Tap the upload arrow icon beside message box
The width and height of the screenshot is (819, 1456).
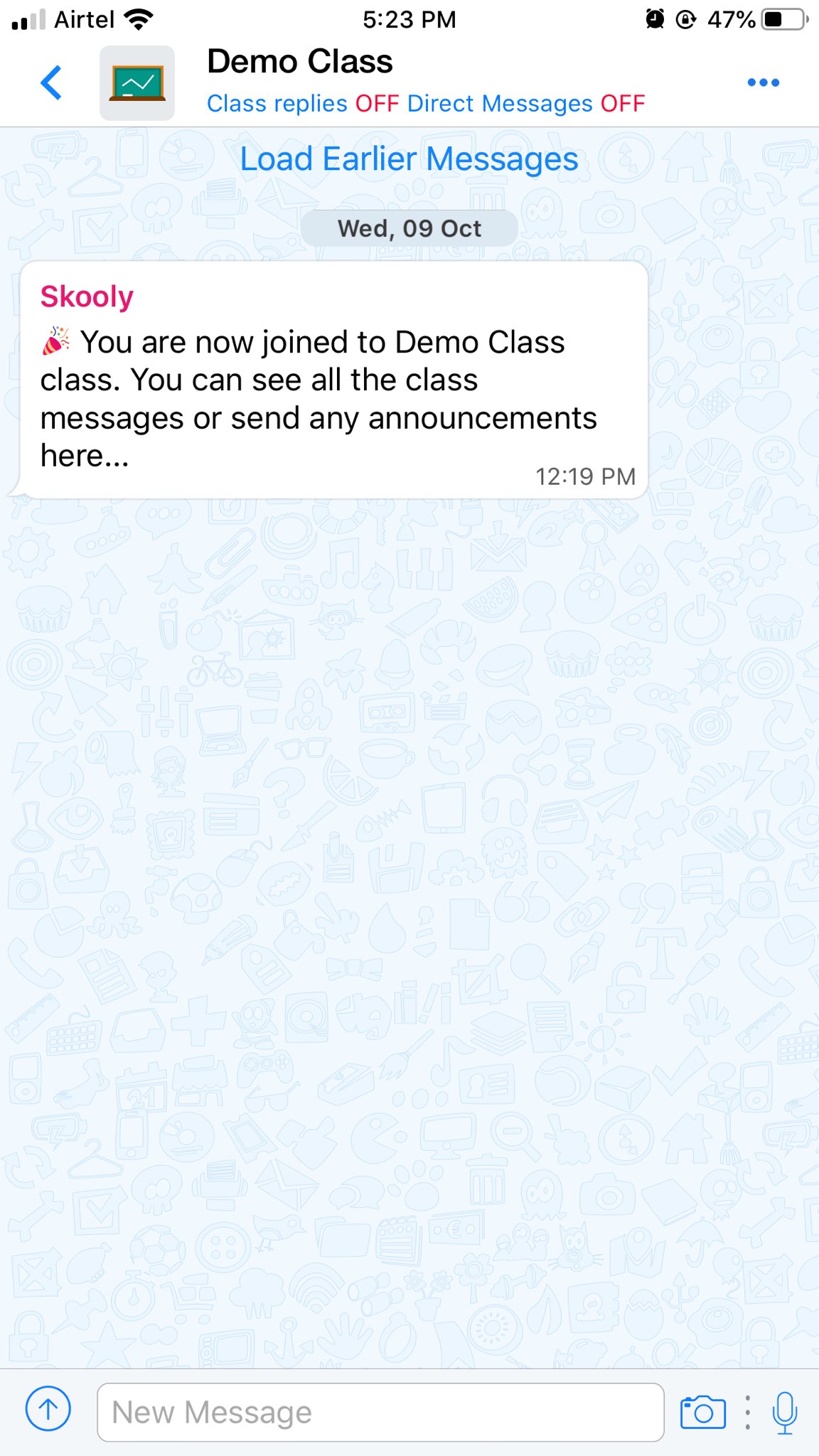48,1408
